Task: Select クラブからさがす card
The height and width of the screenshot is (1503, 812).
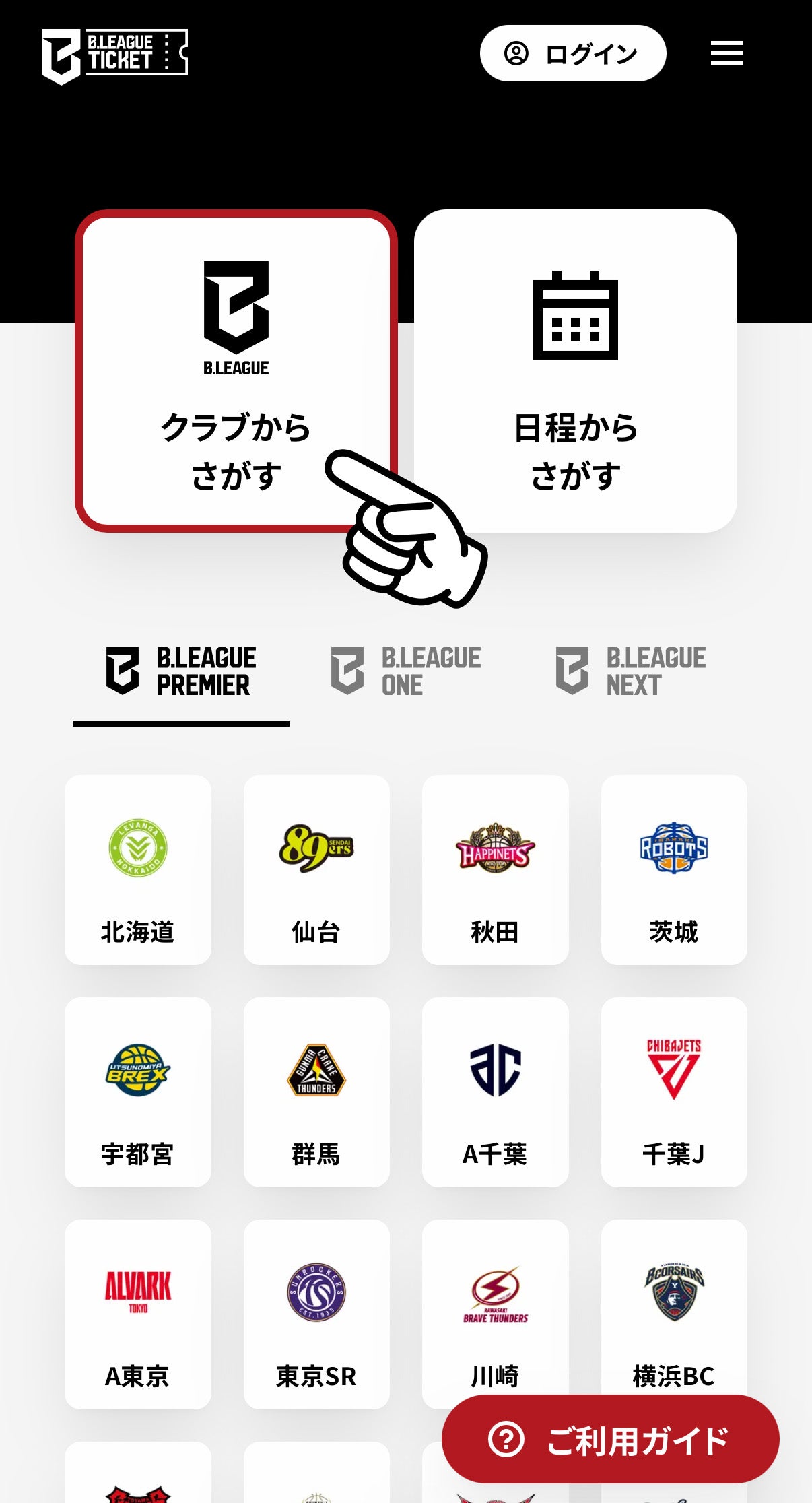Action: [x=236, y=371]
